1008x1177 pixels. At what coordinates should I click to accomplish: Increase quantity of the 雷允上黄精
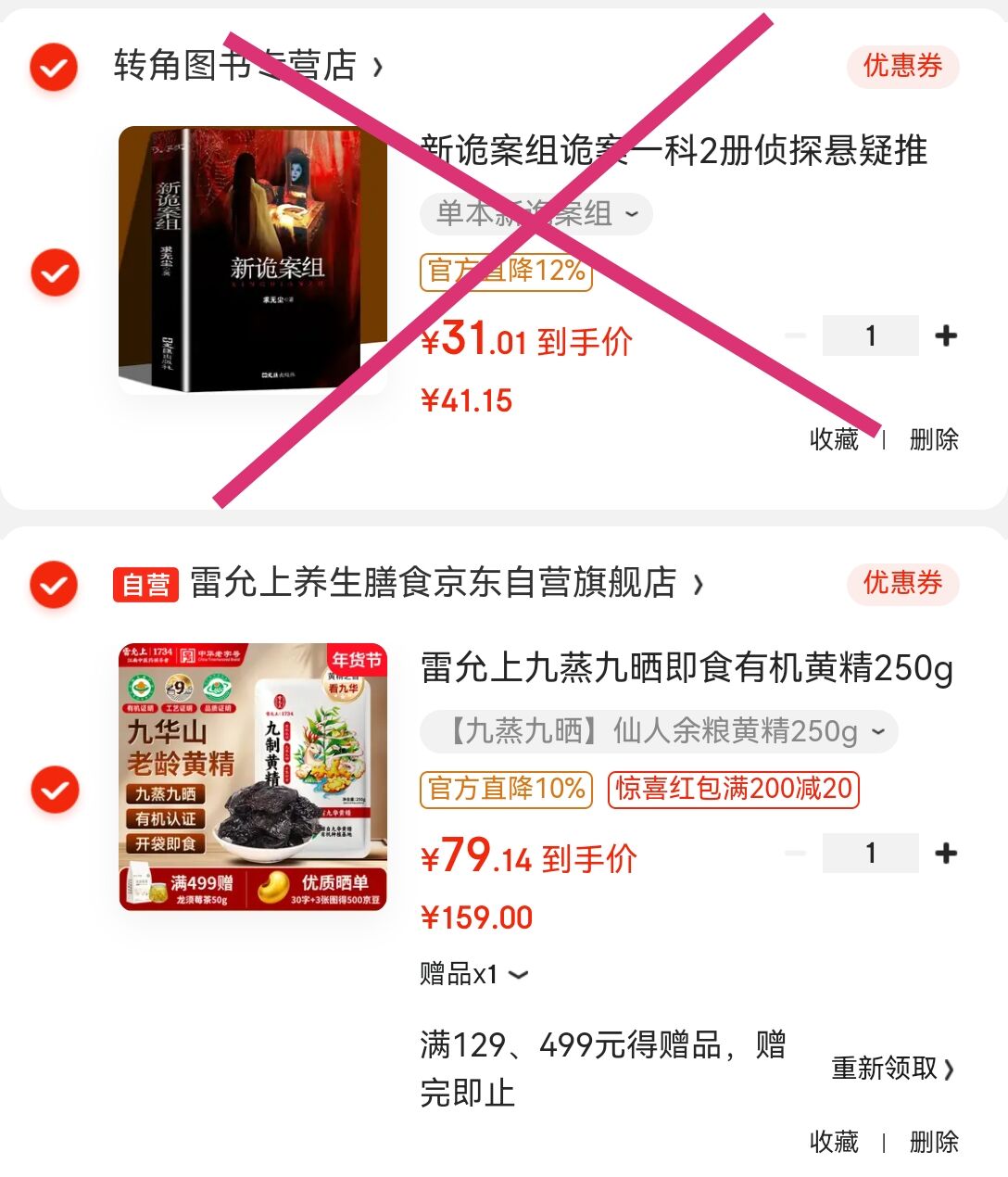point(946,853)
